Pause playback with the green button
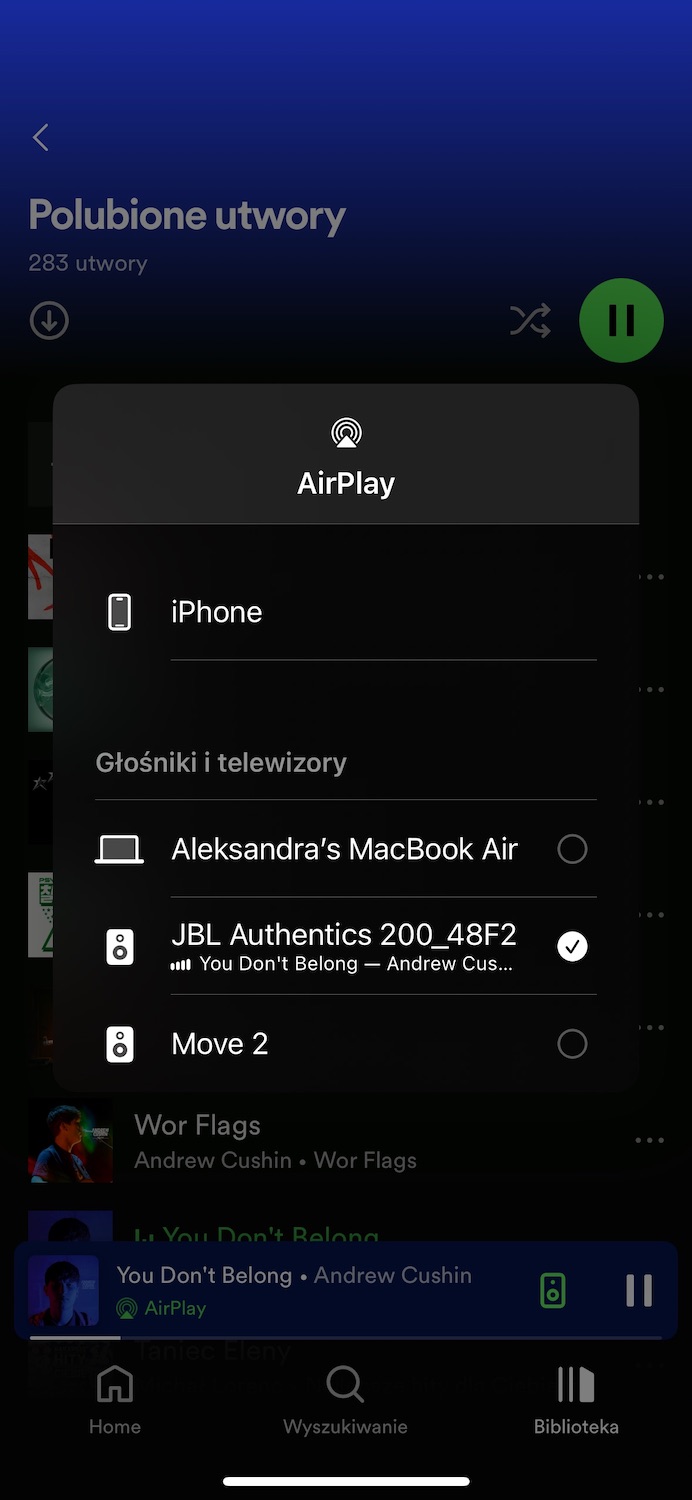This screenshot has width=692, height=1500. (x=621, y=320)
